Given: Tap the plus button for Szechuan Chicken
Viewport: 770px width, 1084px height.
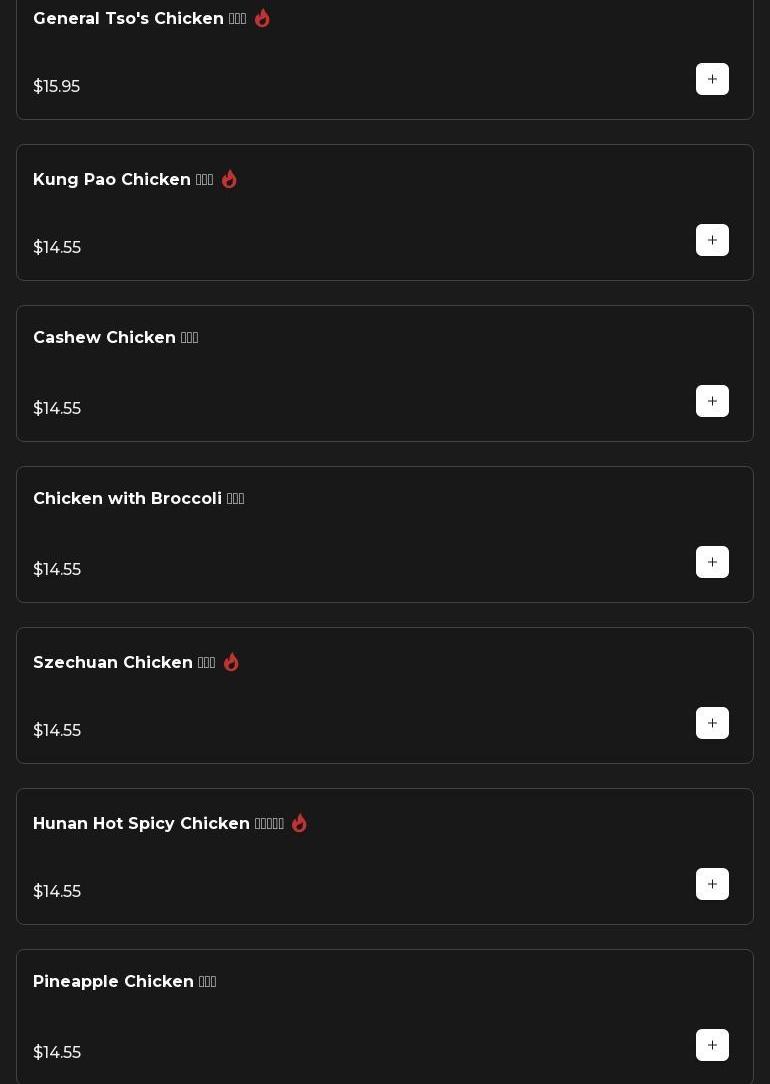Looking at the screenshot, I should [712, 723].
